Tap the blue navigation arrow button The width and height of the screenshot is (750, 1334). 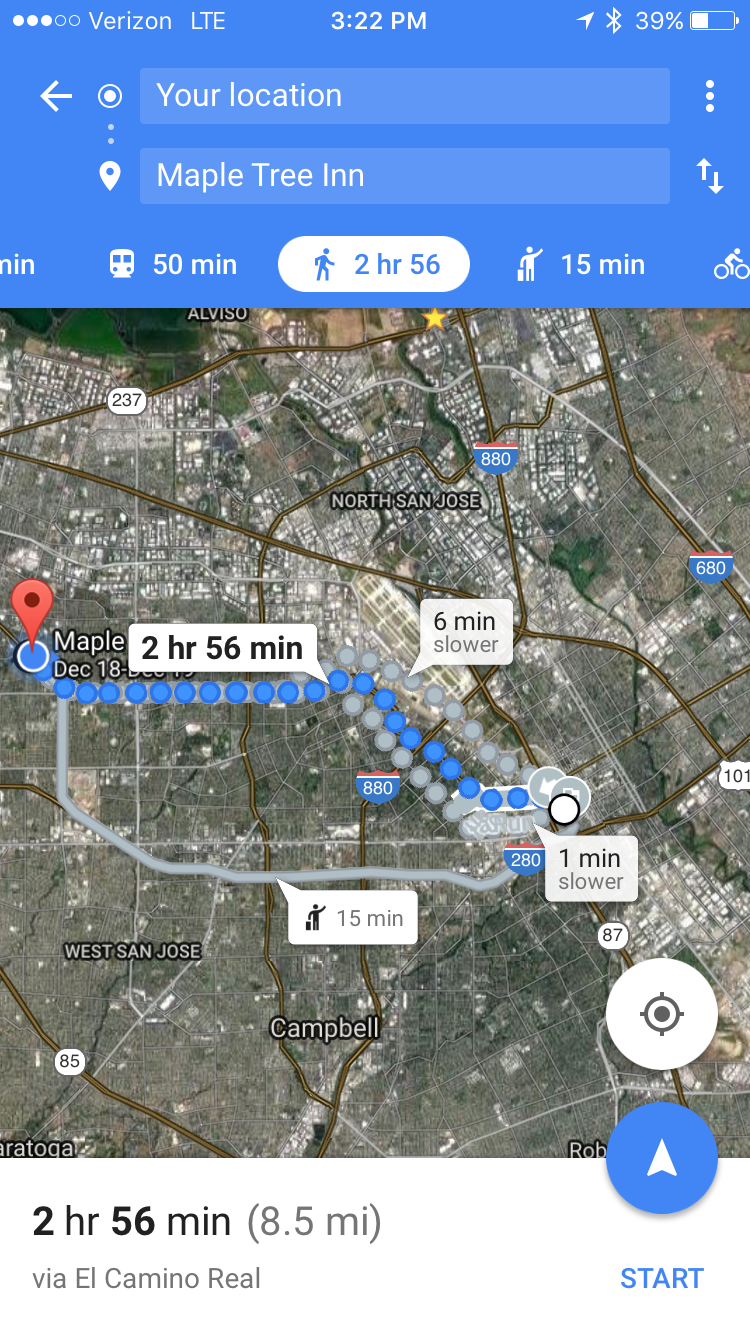(x=661, y=1158)
